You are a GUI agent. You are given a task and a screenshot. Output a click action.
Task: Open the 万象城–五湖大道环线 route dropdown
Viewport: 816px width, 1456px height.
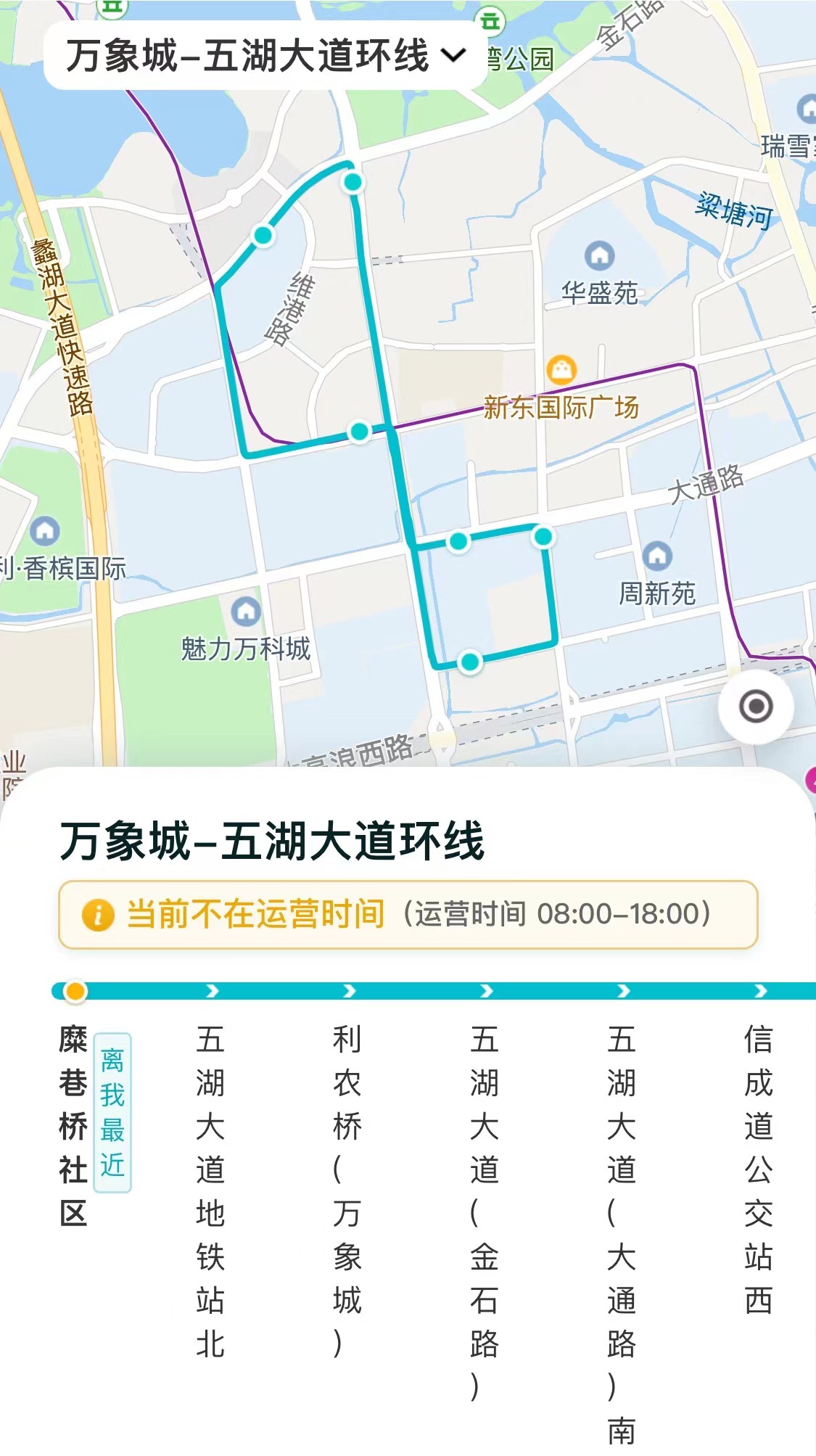tap(265, 56)
